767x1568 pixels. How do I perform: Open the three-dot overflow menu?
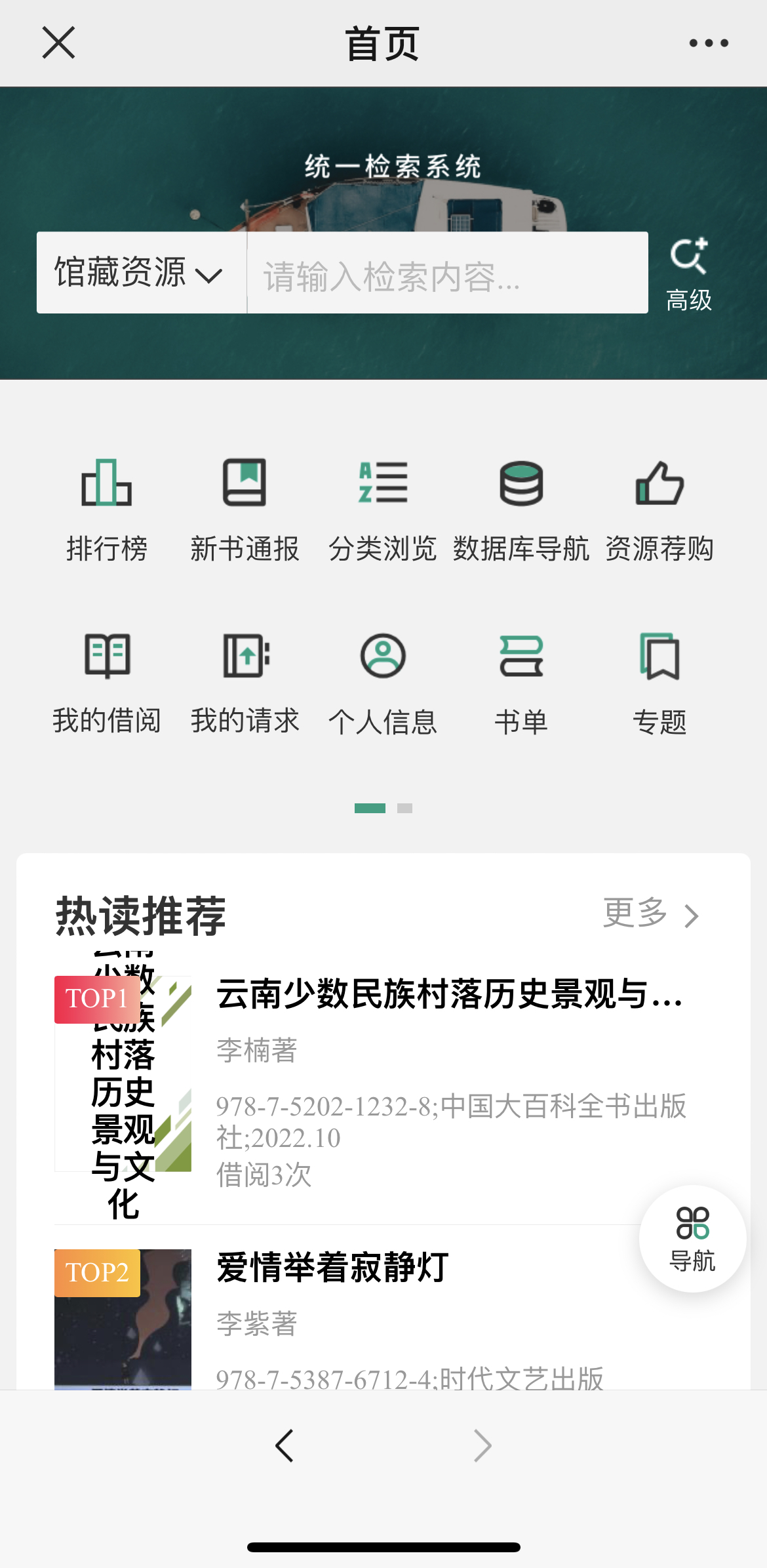tap(708, 43)
